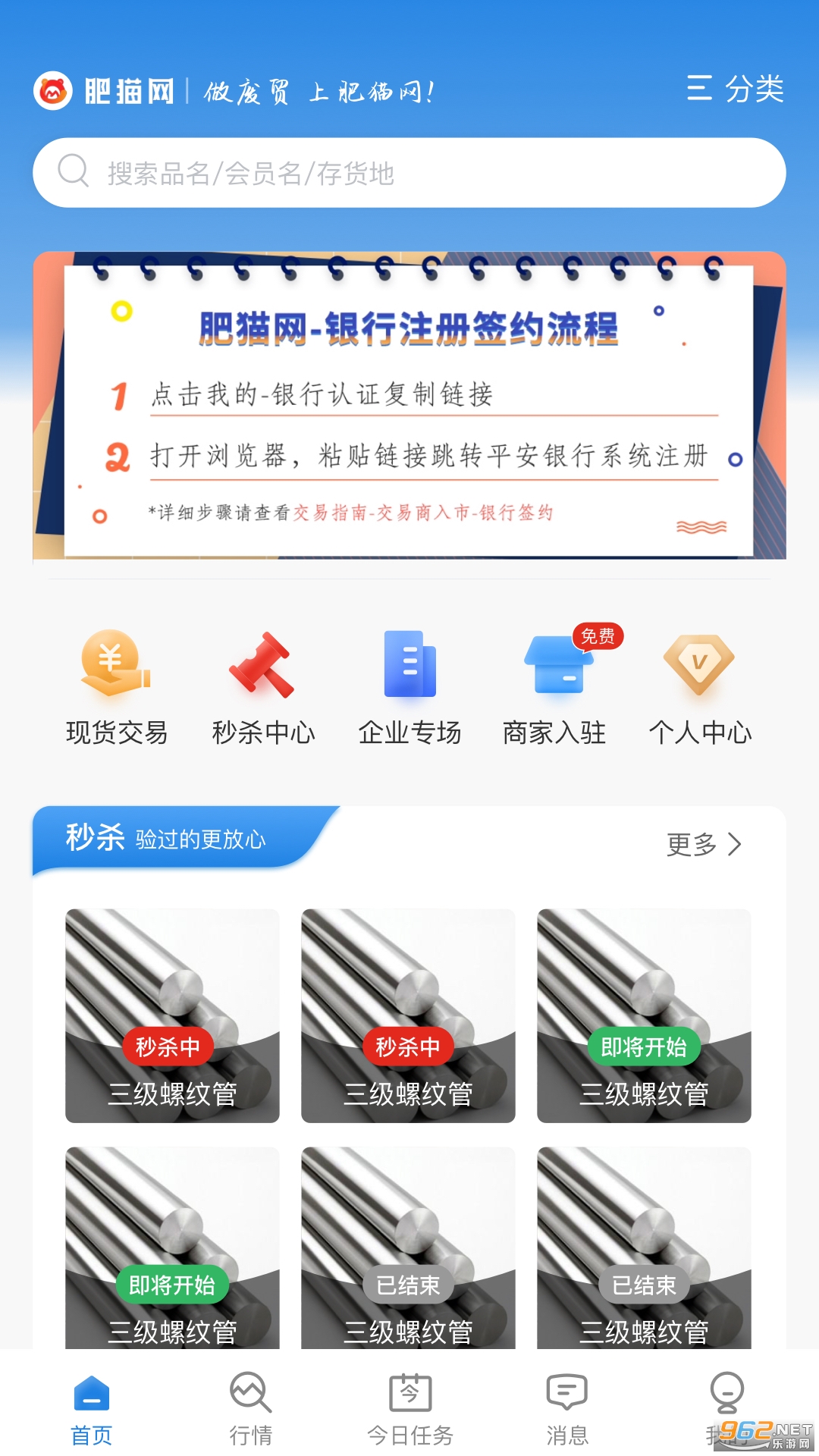Select the 首页 home tab

[90, 1407]
